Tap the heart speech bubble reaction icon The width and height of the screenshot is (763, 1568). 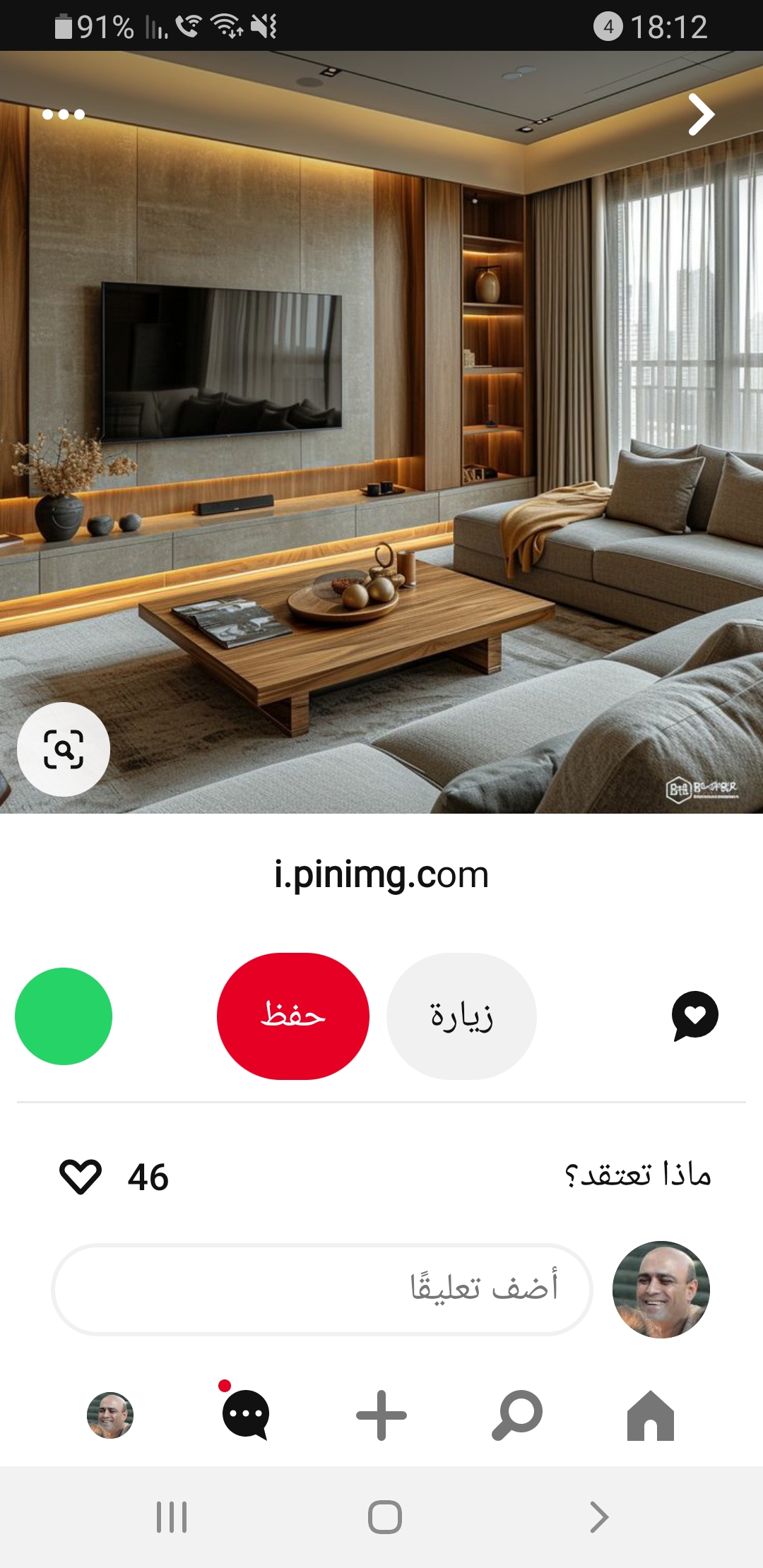(x=695, y=1016)
